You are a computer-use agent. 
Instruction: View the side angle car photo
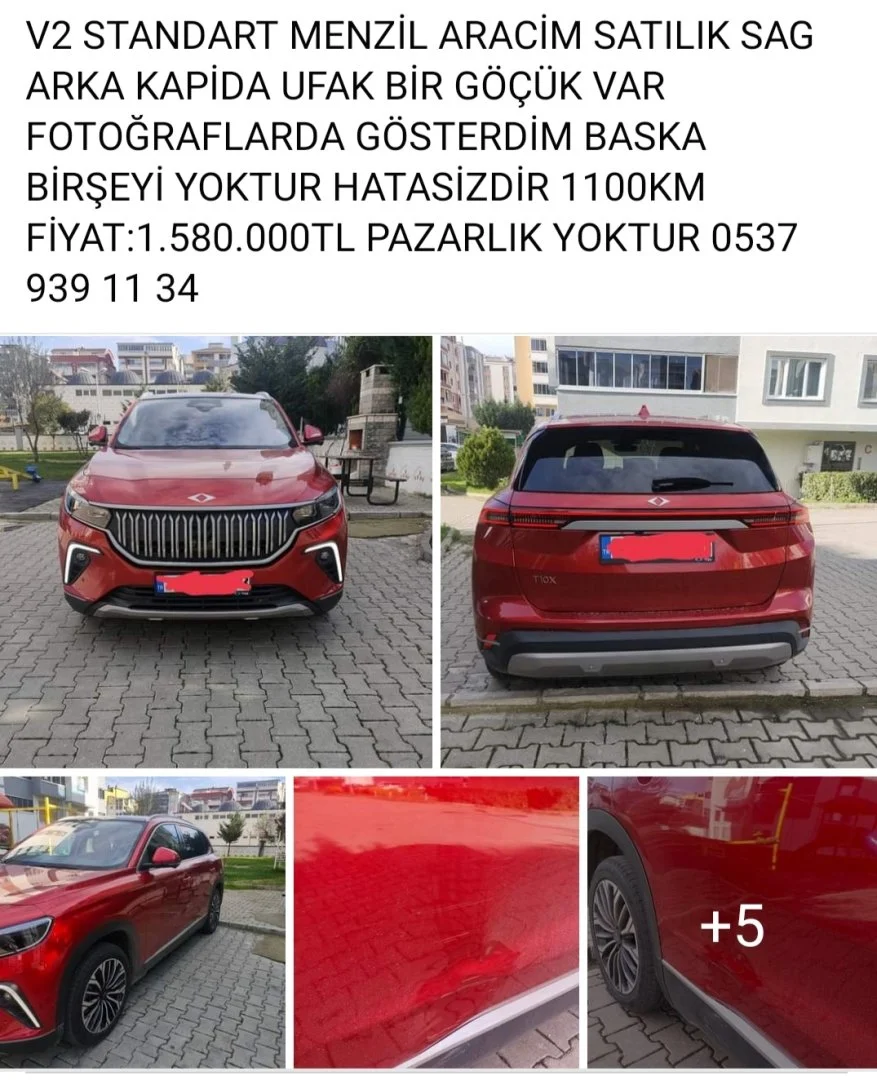pyautogui.click(x=142, y=920)
